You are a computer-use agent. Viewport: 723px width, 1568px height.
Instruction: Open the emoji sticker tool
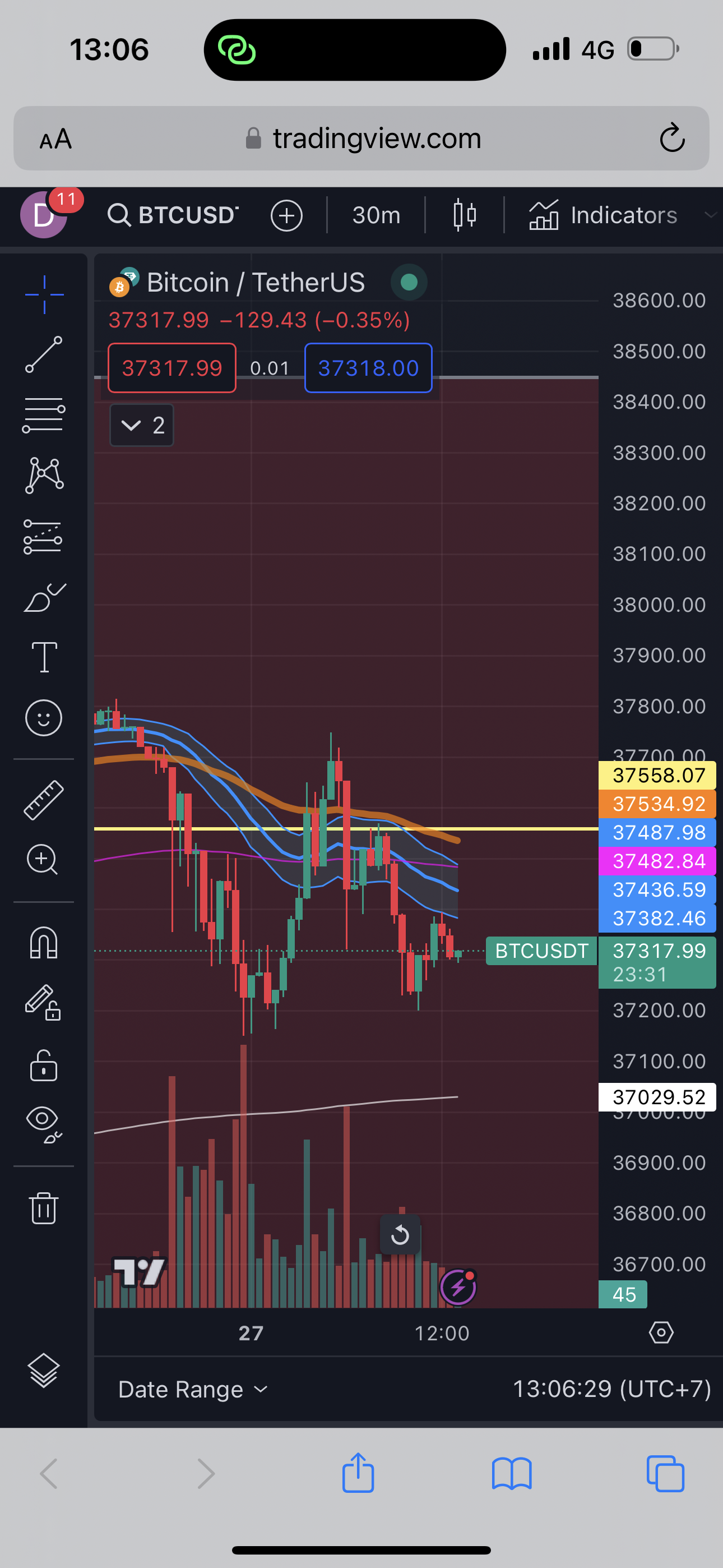coord(44,718)
